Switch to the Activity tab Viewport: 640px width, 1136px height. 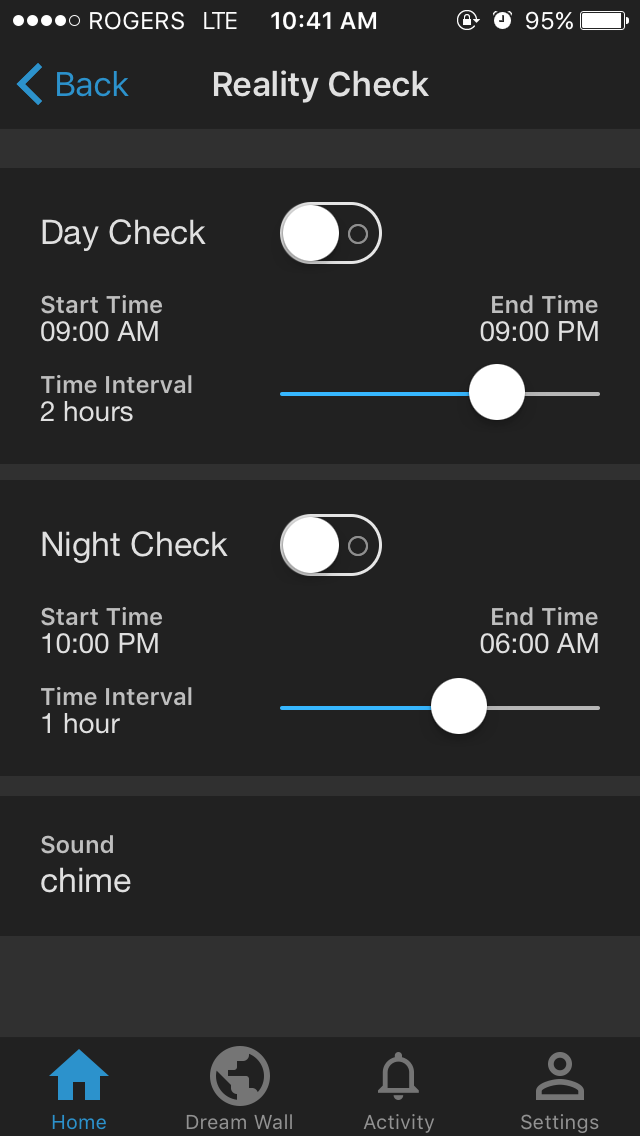(399, 1088)
